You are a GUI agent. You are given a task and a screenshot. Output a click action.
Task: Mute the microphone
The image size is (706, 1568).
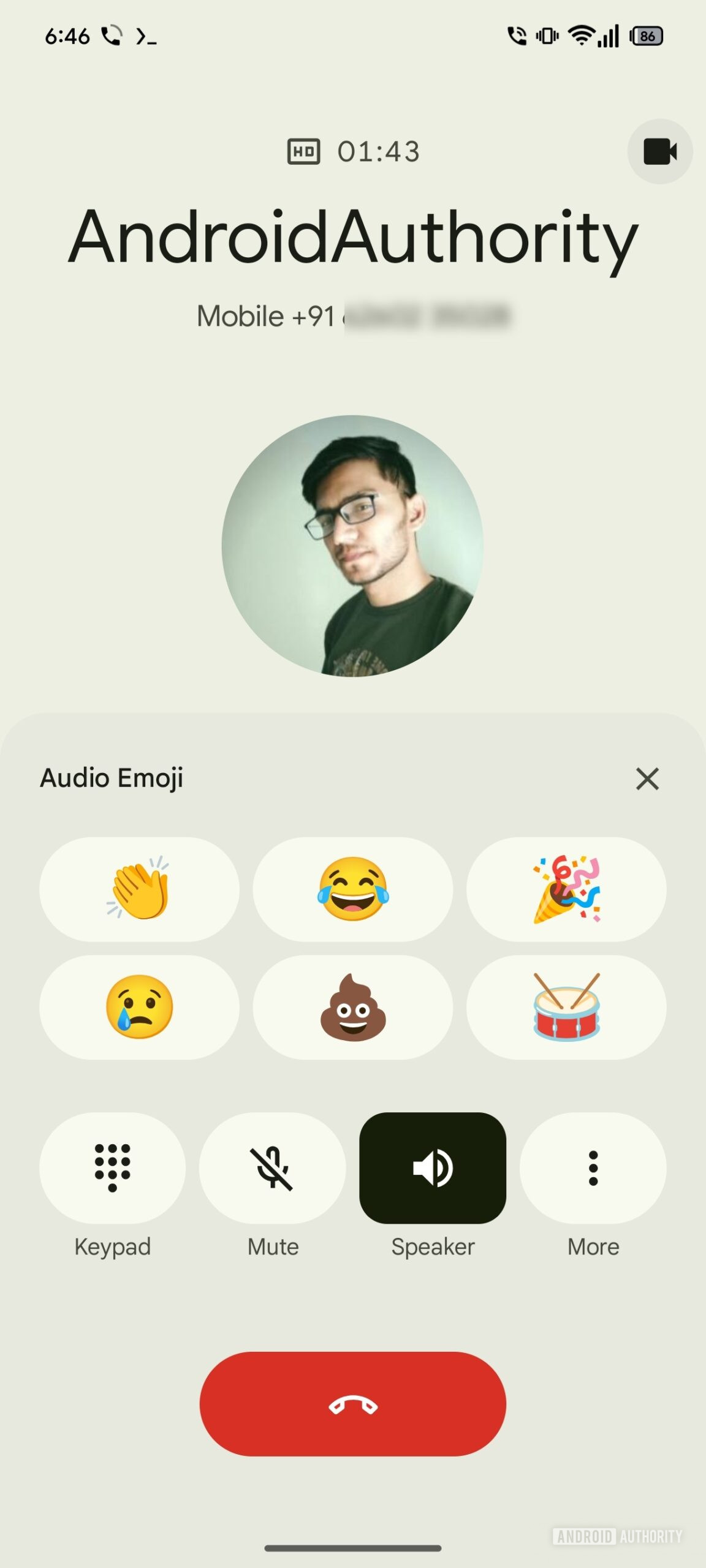pos(273,1167)
